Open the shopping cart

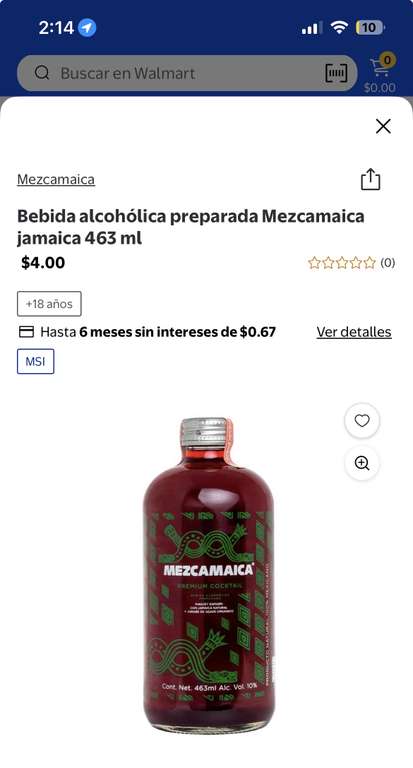pyautogui.click(x=380, y=73)
